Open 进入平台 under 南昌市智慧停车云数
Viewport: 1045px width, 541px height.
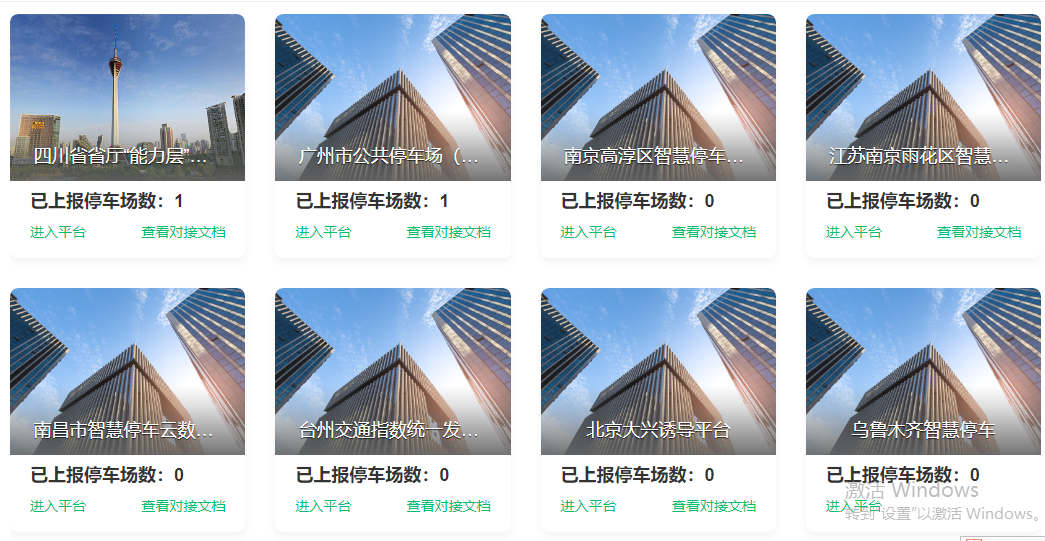pos(58,506)
